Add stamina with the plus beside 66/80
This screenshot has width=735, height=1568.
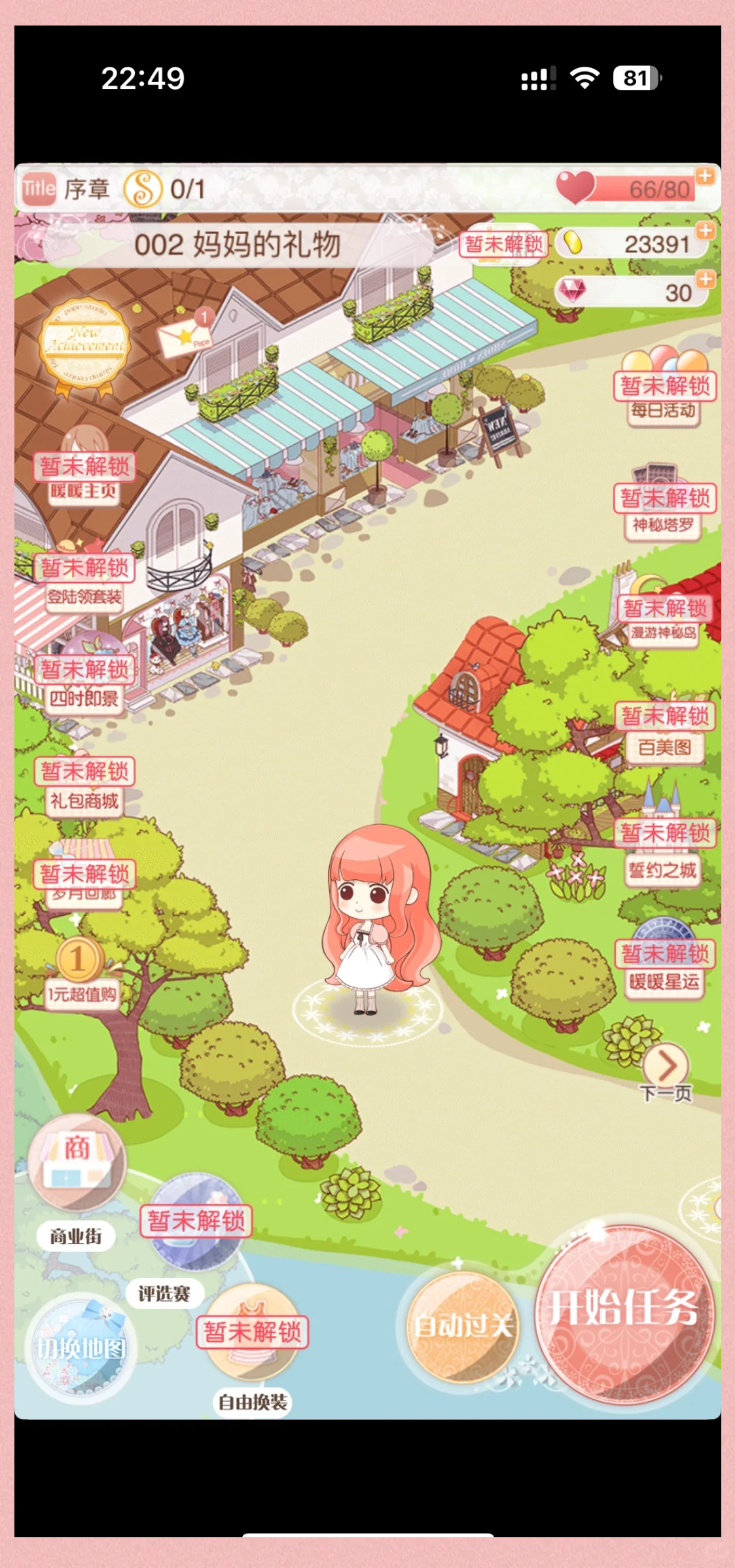[x=705, y=177]
